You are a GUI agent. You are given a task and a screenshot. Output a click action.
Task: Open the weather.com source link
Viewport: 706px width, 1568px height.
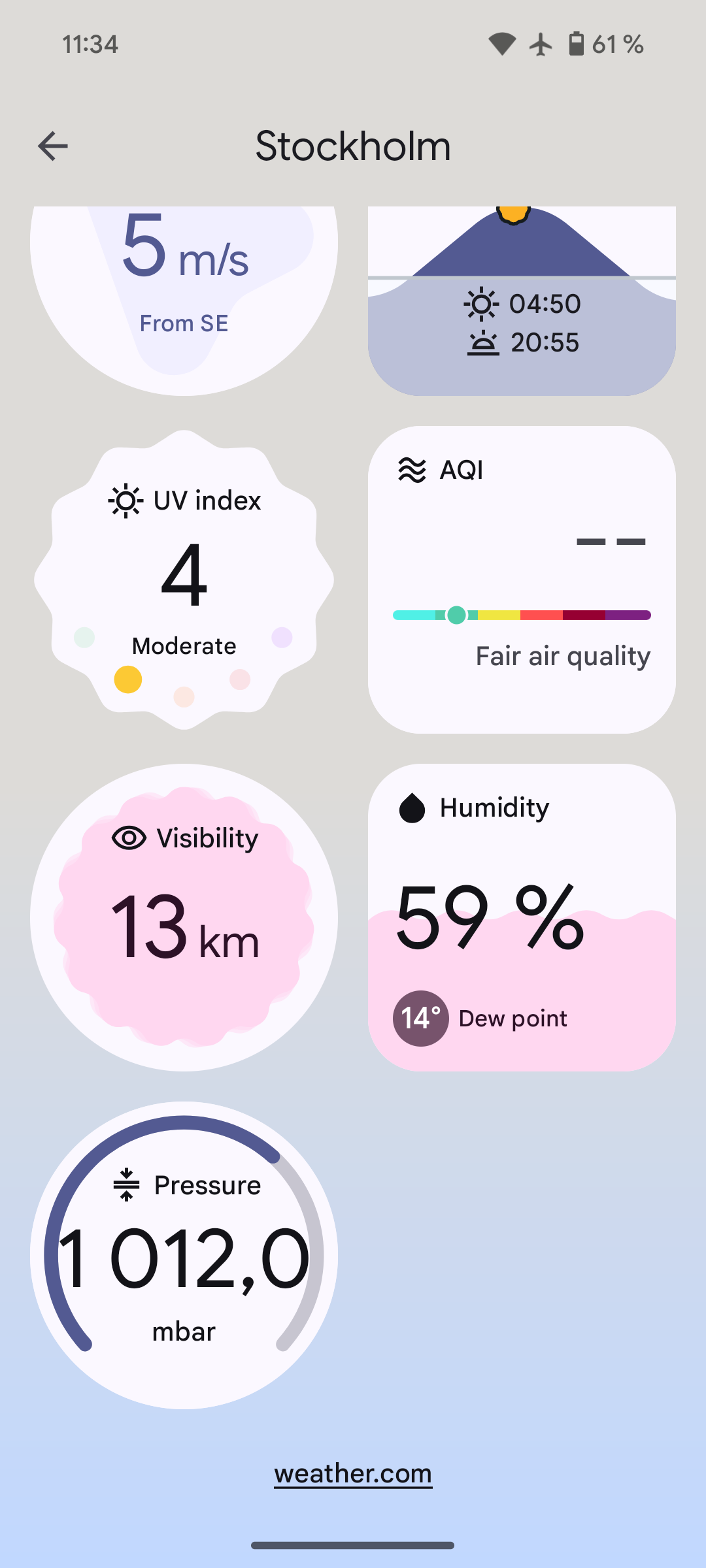353,1473
